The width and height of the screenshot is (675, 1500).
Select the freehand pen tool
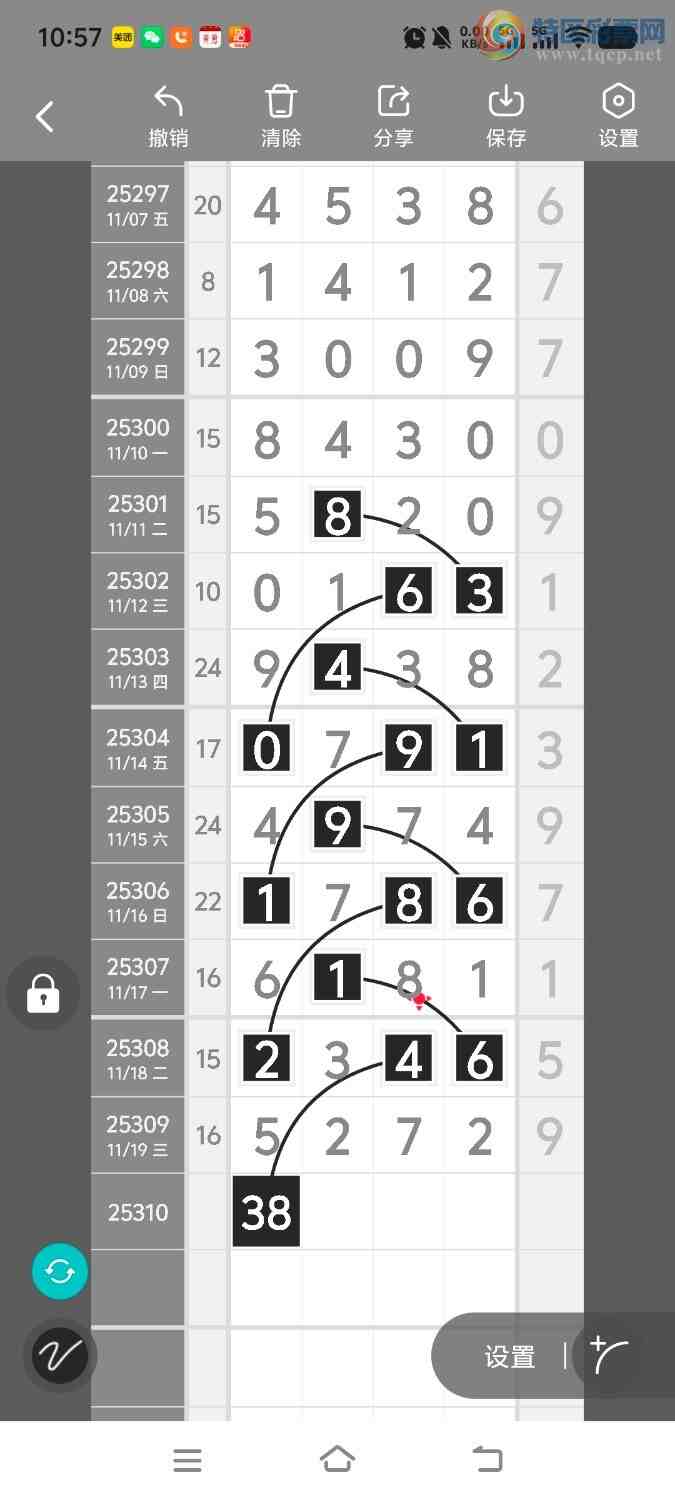pos(60,1356)
